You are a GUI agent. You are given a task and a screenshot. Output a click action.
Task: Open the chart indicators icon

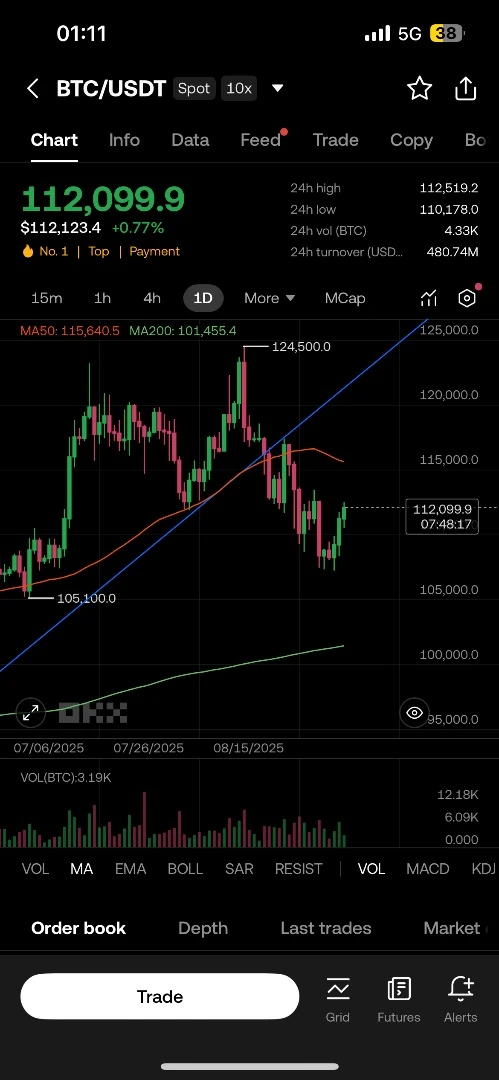(x=429, y=298)
